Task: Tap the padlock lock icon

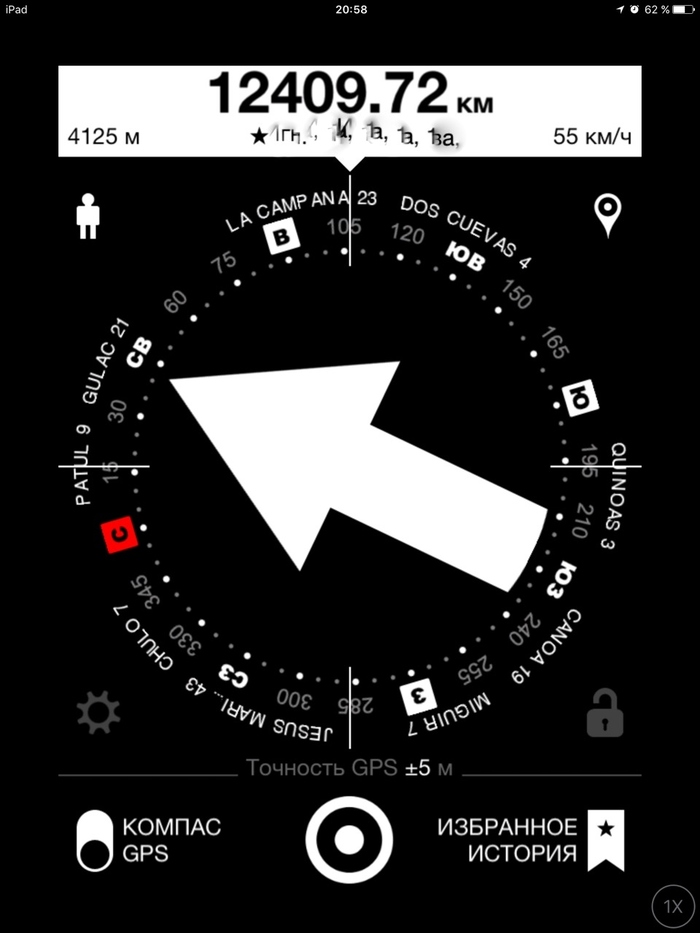Action: tap(605, 713)
